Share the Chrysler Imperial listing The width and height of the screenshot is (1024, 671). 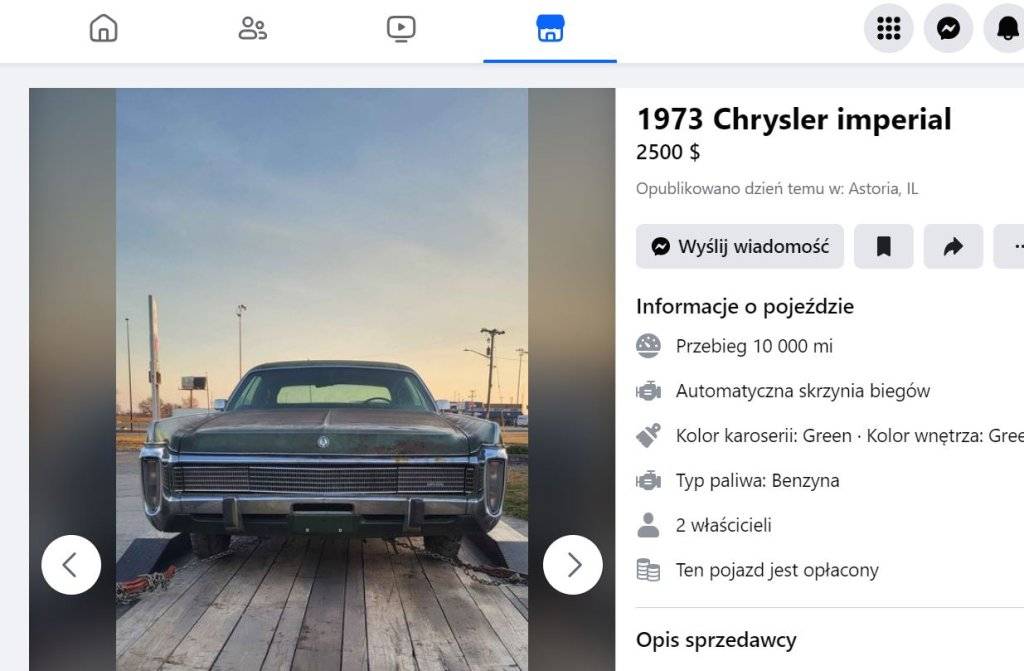(953, 246)
